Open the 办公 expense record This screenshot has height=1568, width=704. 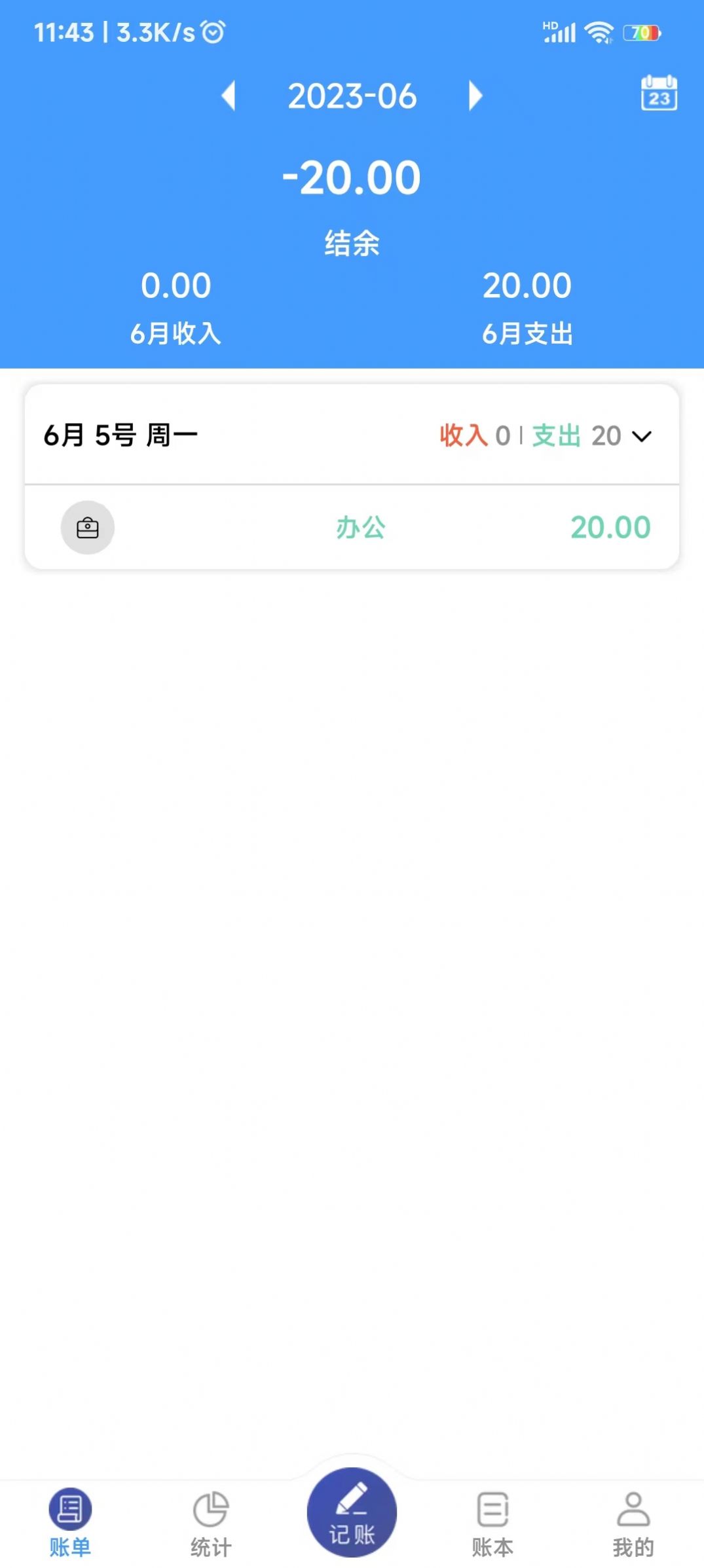tap(359, 527)
